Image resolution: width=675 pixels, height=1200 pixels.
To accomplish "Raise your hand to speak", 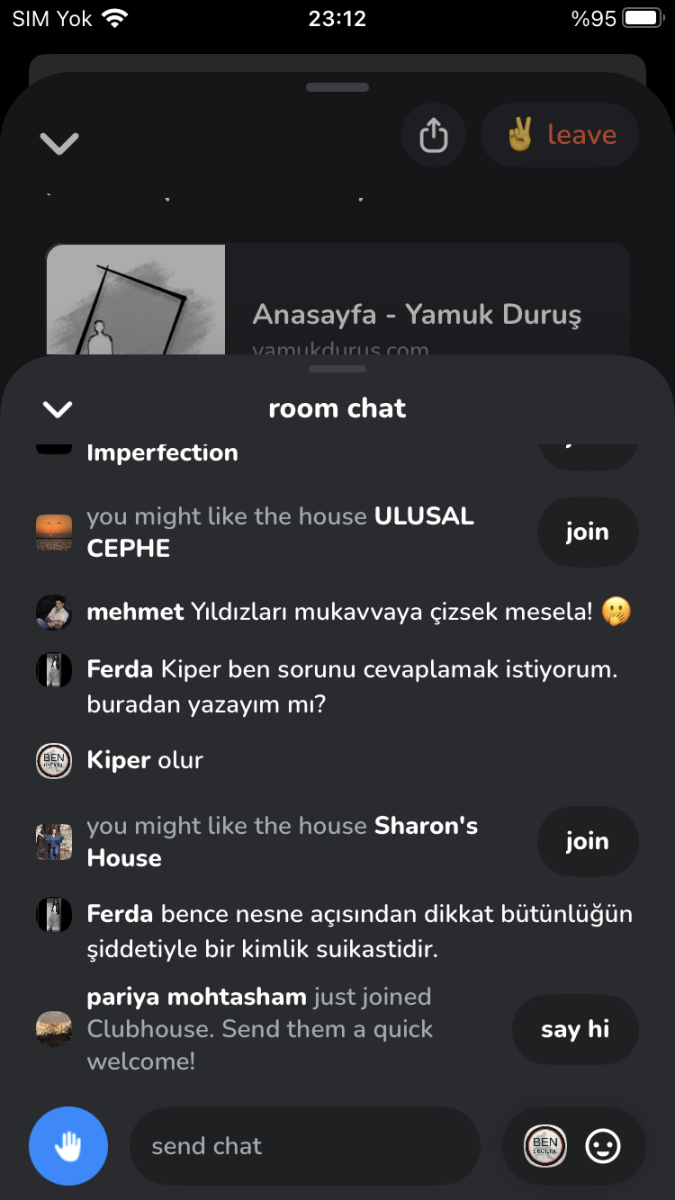I will coord(68,1146).
